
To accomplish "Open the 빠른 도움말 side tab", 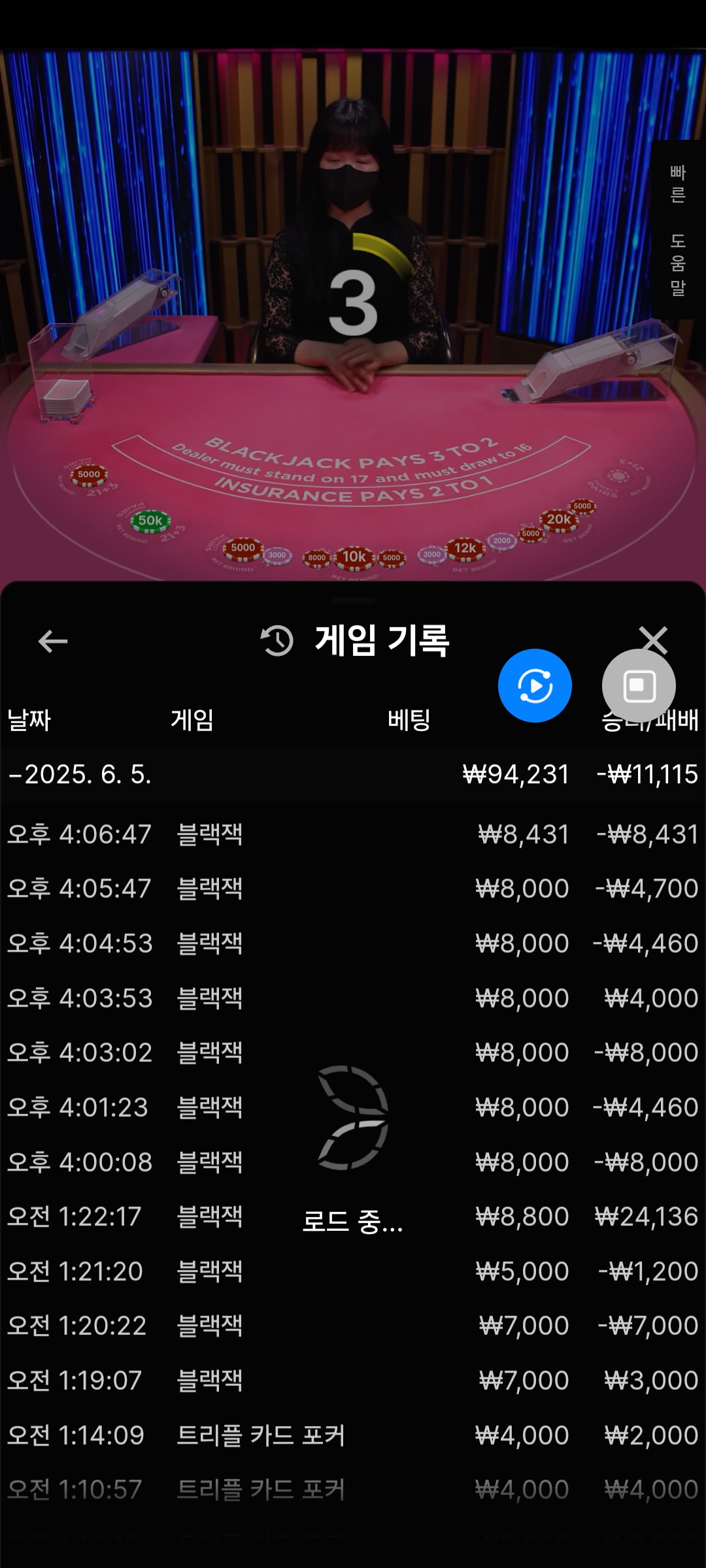I will [678, 230].
